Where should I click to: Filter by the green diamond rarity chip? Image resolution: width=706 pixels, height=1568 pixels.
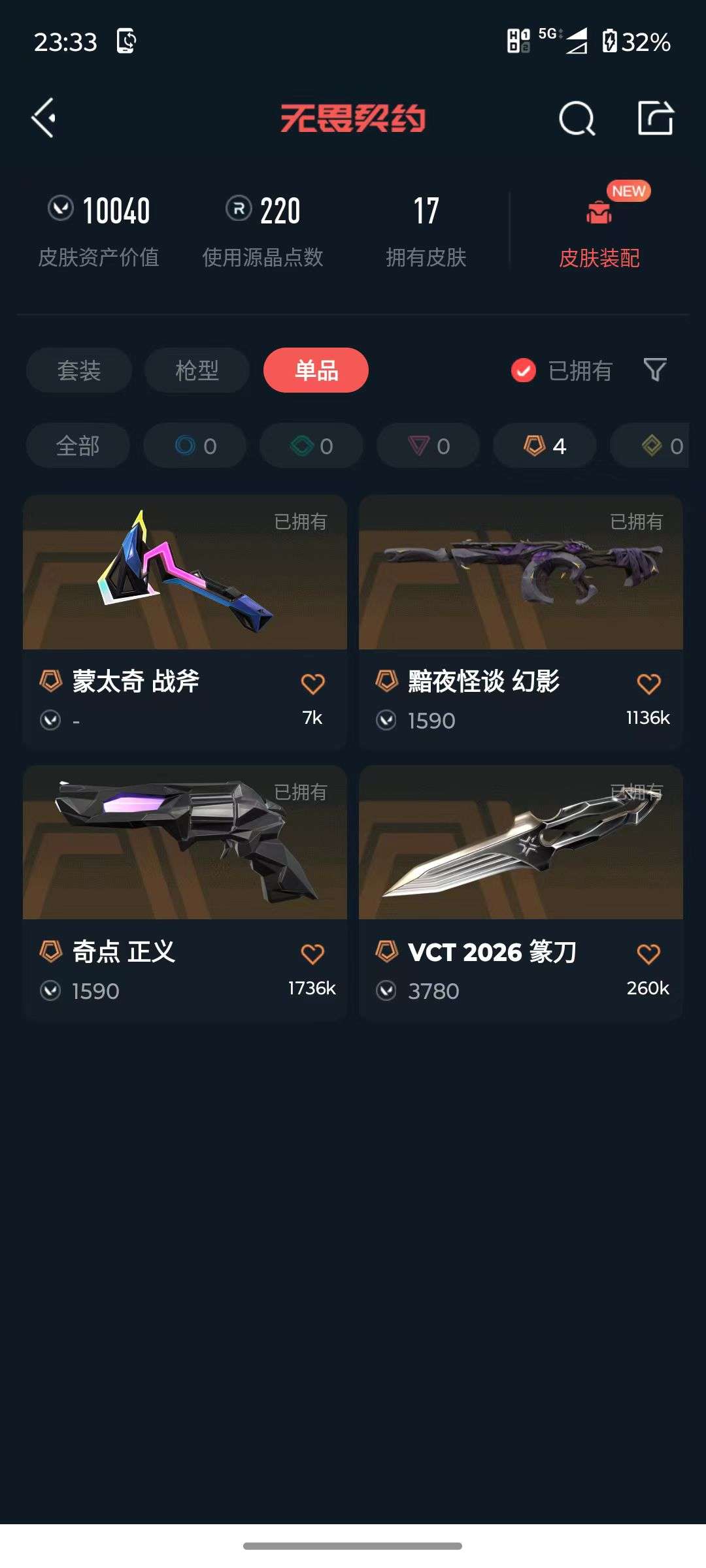[x=311, y=446]
